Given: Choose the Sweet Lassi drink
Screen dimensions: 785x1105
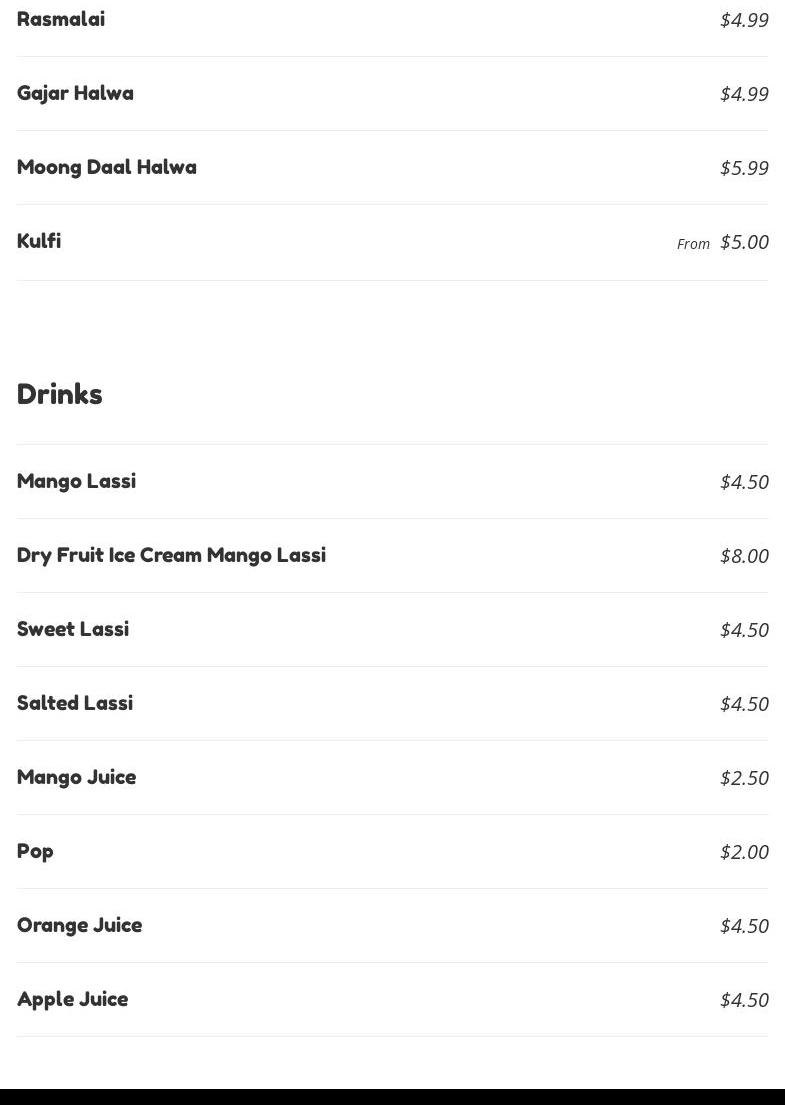Looking at the screenshot, I should point(73,629).
